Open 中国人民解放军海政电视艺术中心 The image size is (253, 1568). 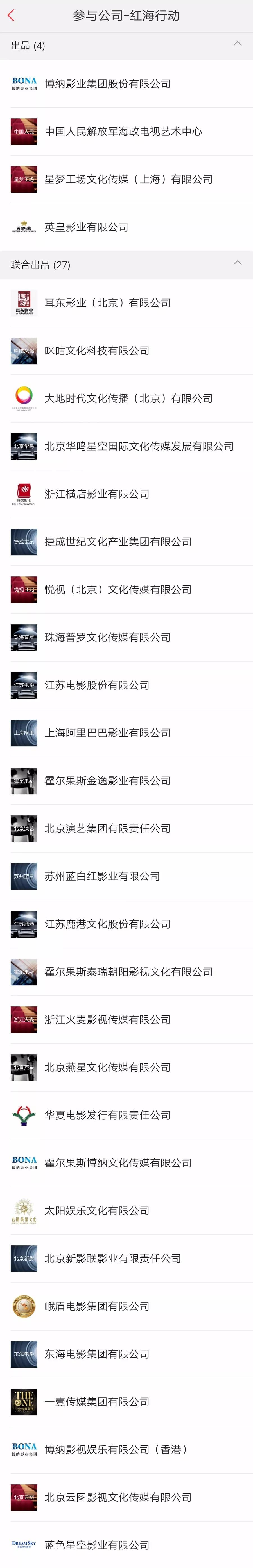[123, 132]
